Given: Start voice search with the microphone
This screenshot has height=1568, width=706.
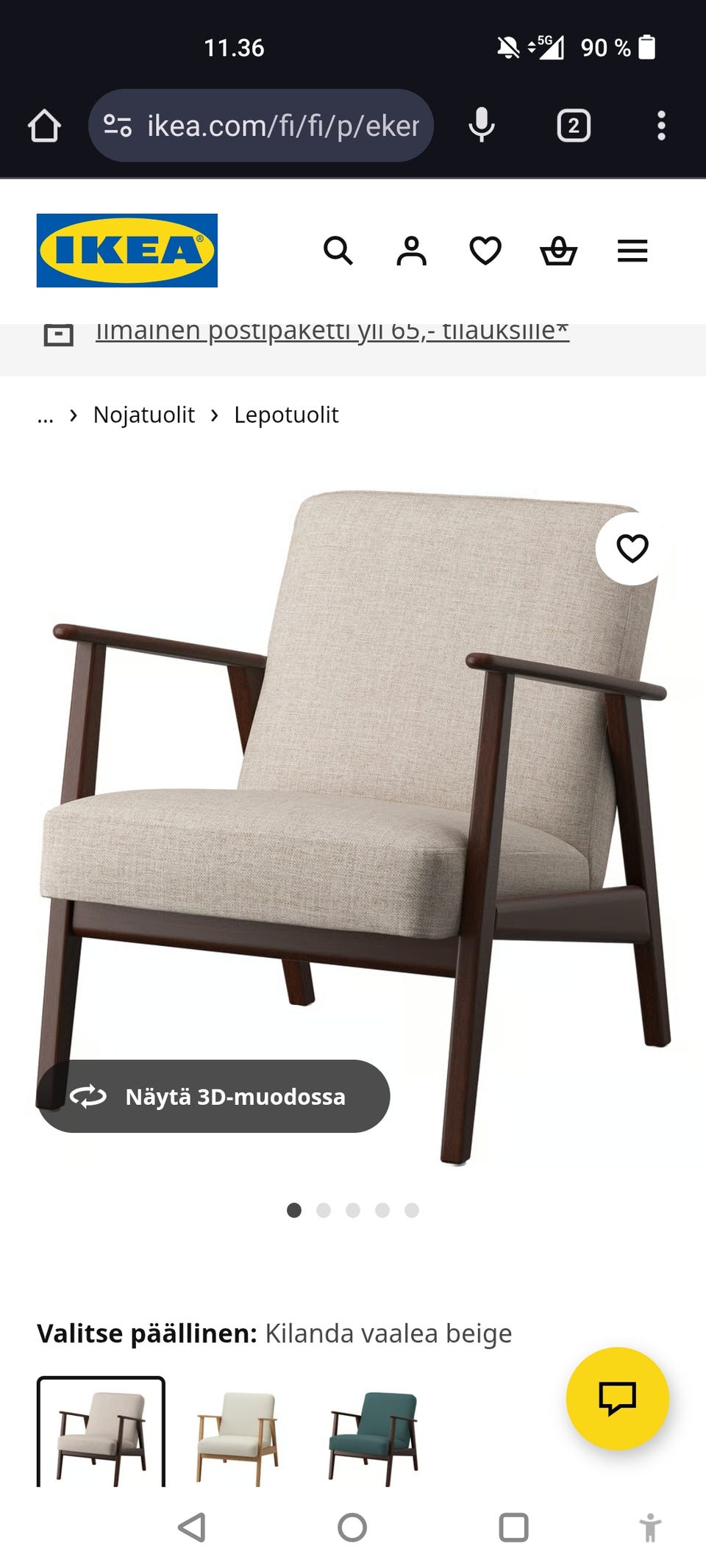Looking at the screenshot, I should pos(480,125).
